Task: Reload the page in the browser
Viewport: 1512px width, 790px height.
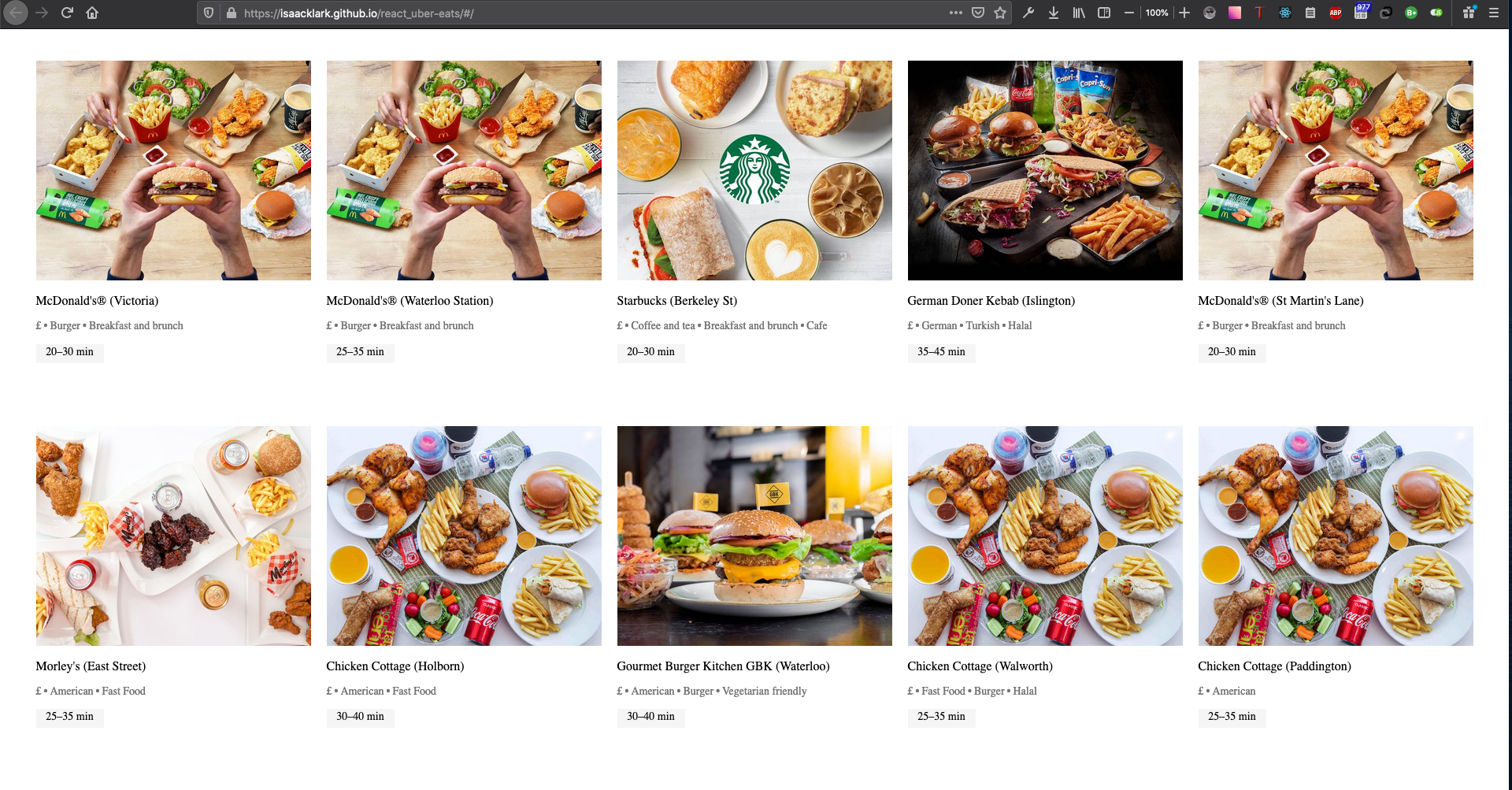Action: pyautogui.click(x=67, y=13)
